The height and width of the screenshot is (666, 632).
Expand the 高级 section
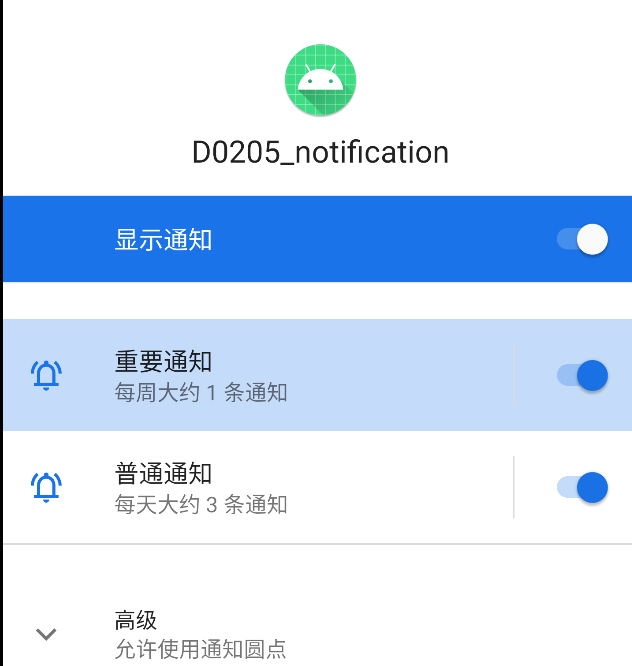coord(200,634)
